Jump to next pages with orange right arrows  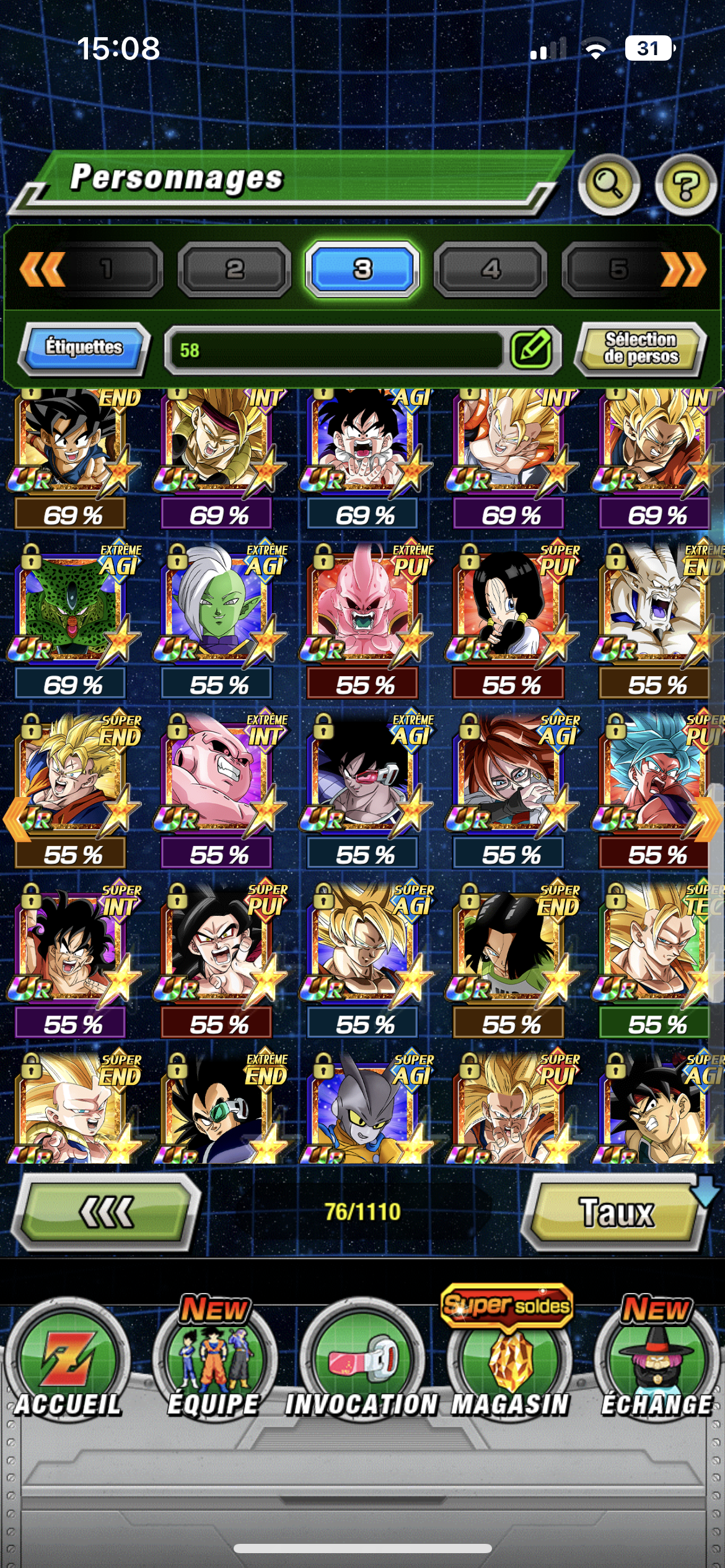(x=683, y=269)
